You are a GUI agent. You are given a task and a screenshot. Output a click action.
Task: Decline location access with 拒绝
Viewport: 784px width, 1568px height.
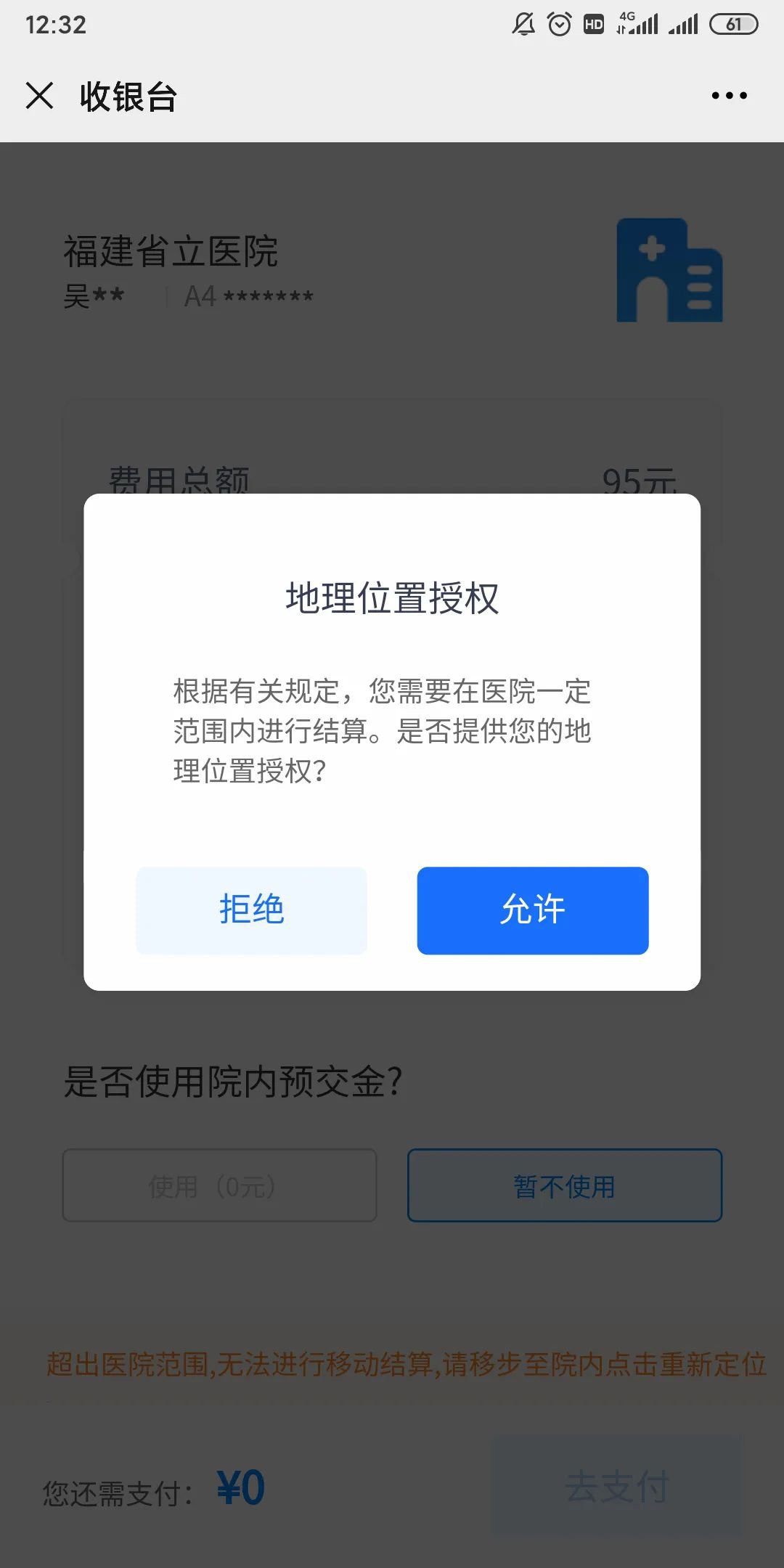coord(251,910)
